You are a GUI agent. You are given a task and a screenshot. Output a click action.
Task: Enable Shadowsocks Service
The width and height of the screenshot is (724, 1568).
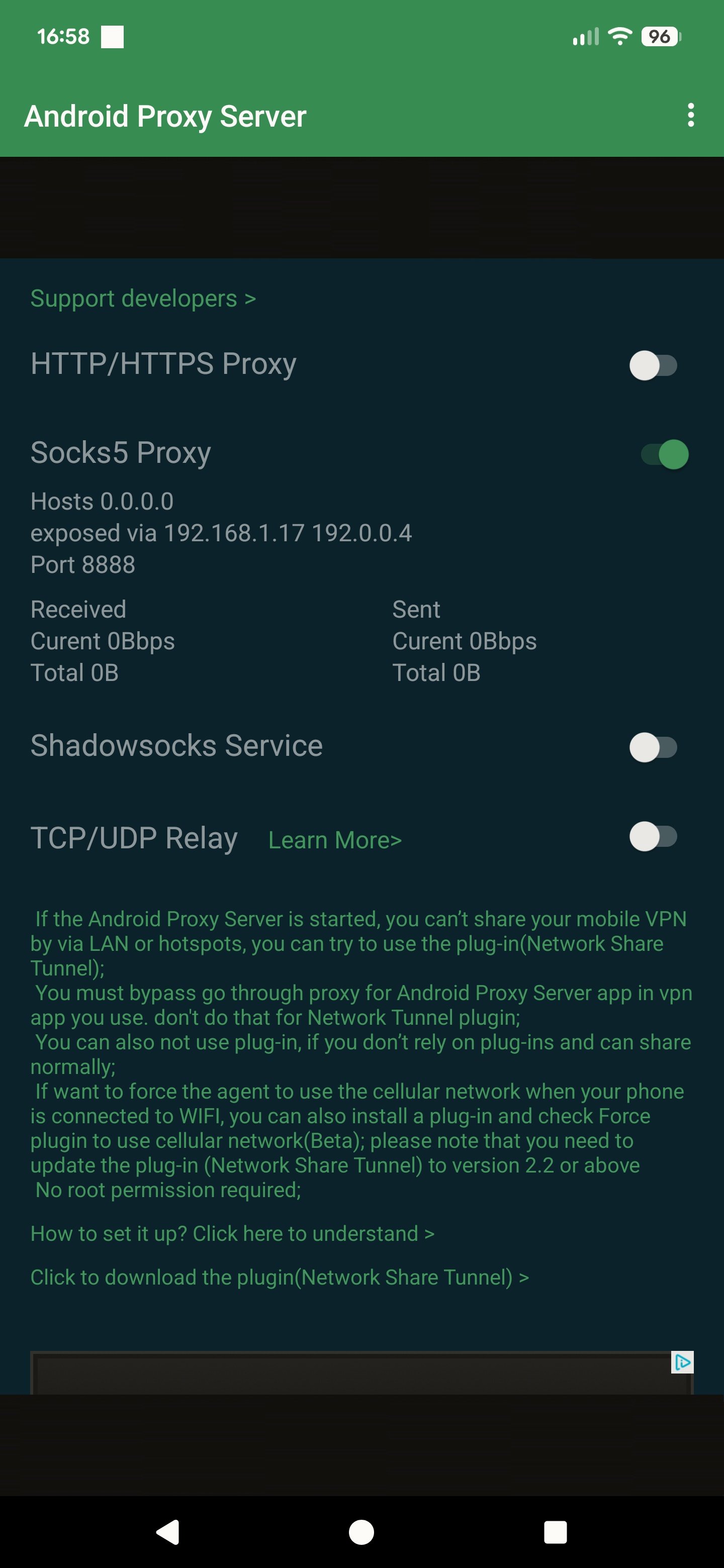[x=653, y=747]
